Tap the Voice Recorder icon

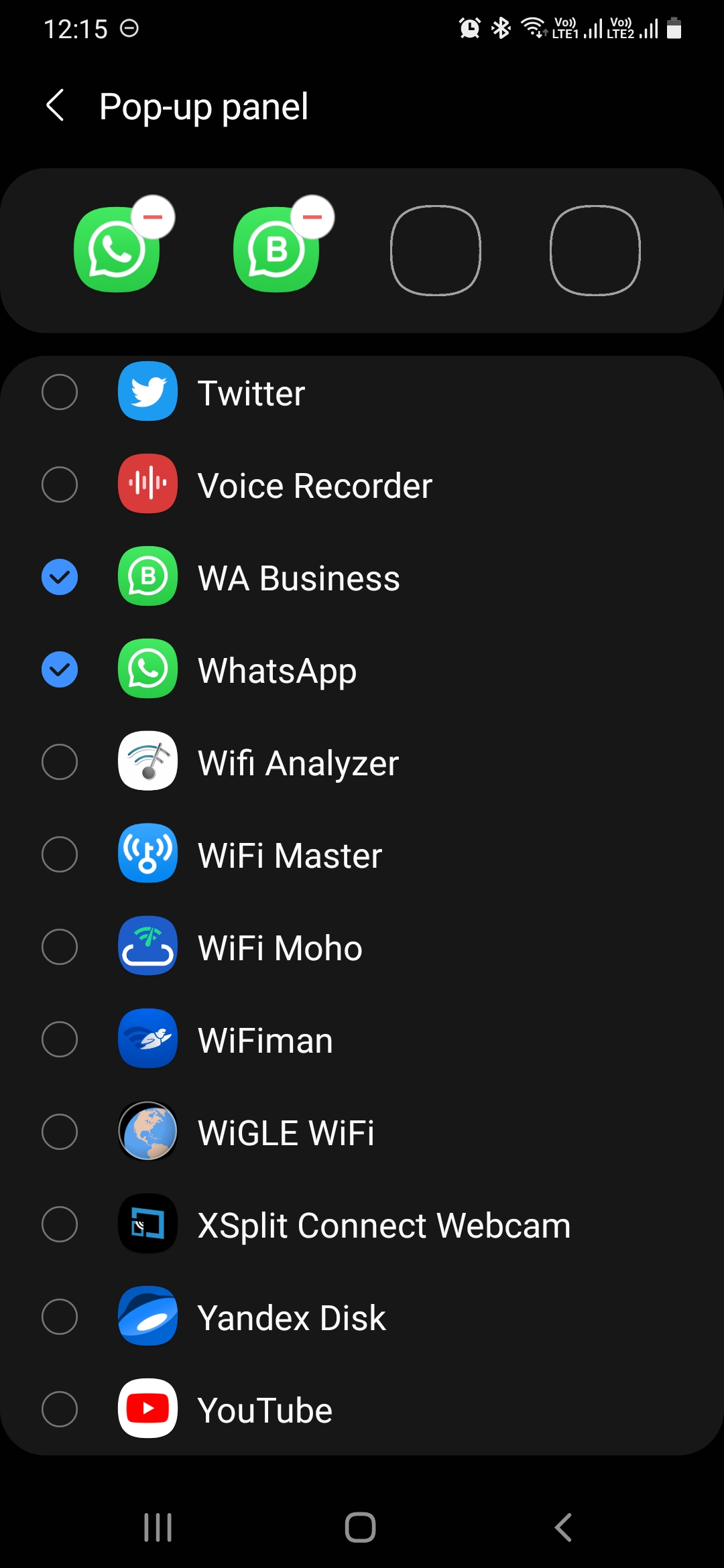point(147,484)
